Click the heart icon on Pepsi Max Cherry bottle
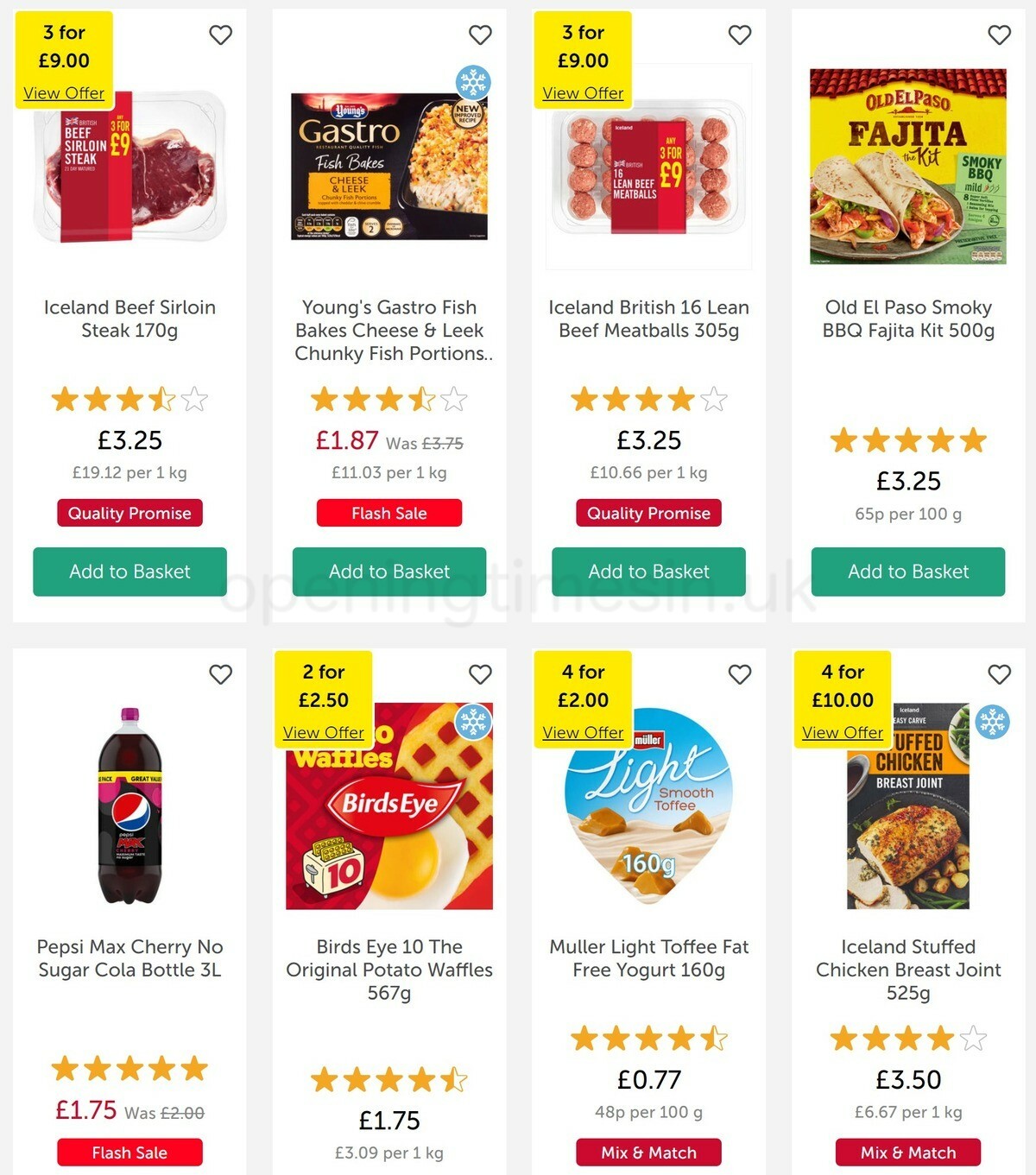The height and width of the screenshot is (1175, 1036). pos(221,674)
